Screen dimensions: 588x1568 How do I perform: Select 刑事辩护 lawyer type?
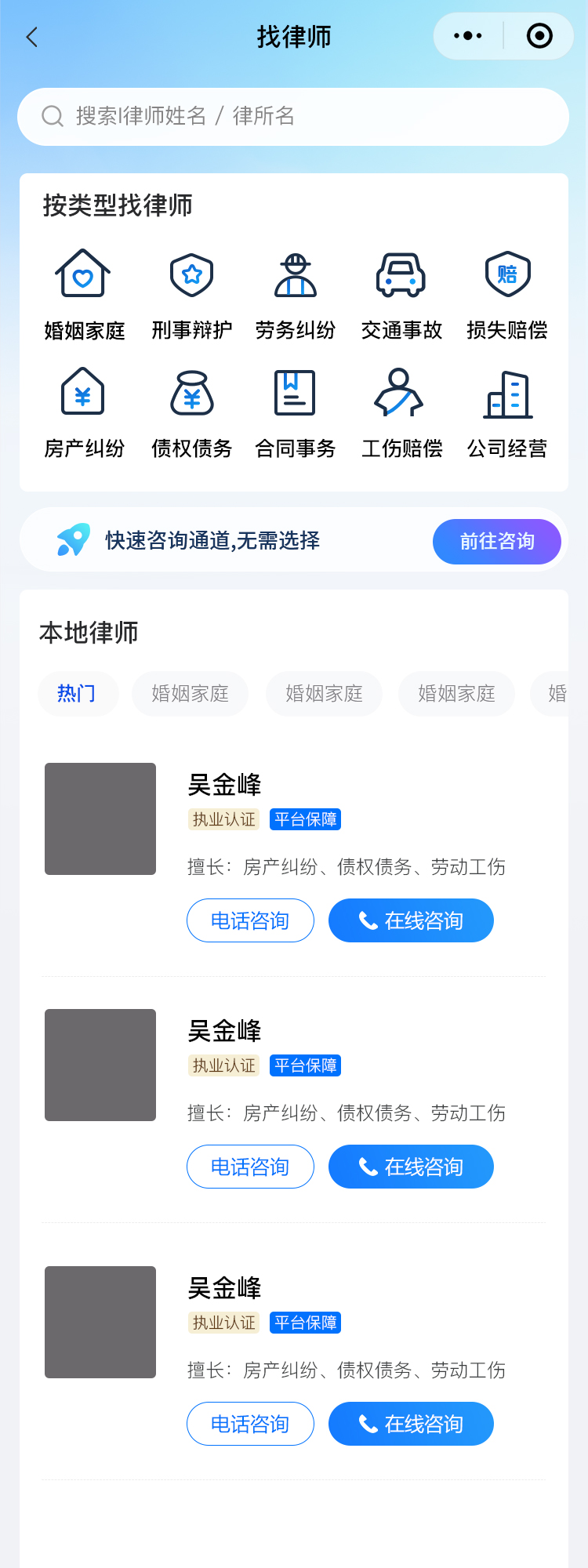[192, 274]
